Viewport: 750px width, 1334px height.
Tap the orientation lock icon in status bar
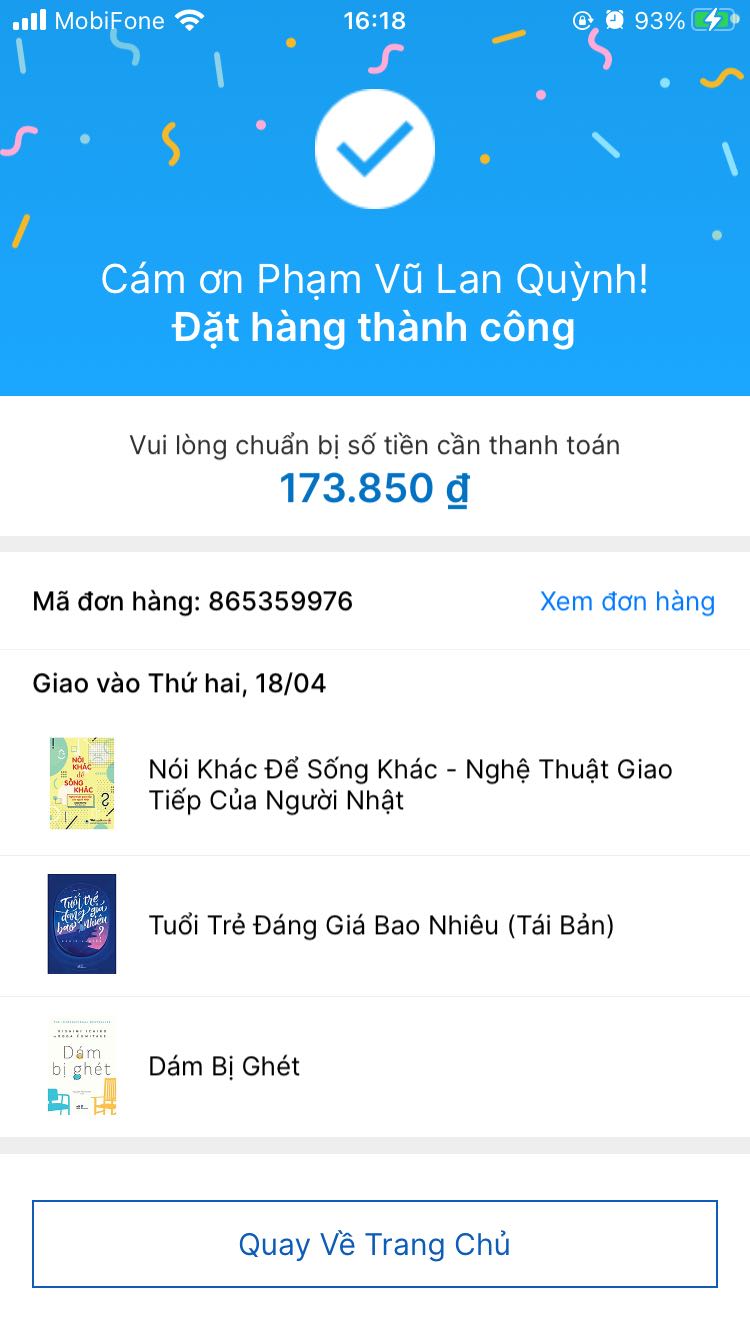(584, 19)
